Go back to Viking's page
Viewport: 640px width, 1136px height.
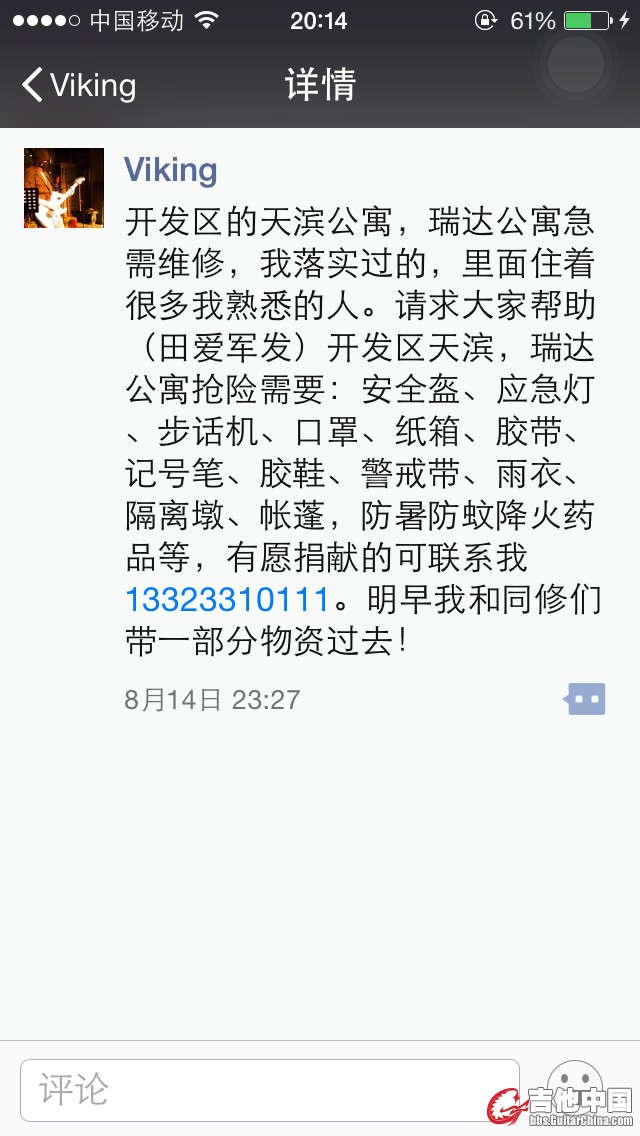[78, 86]
